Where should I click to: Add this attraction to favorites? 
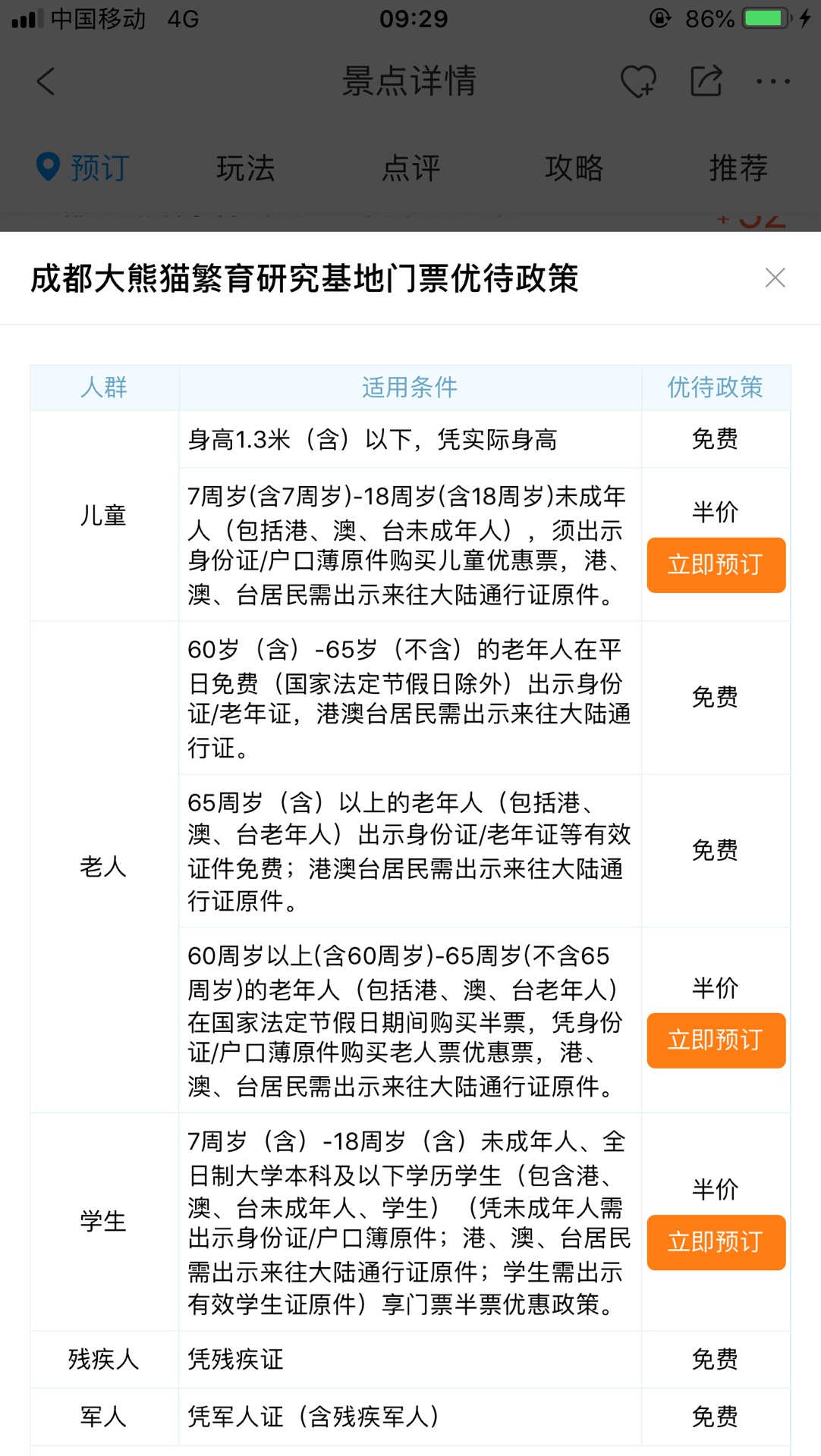(x=638, y=81)
